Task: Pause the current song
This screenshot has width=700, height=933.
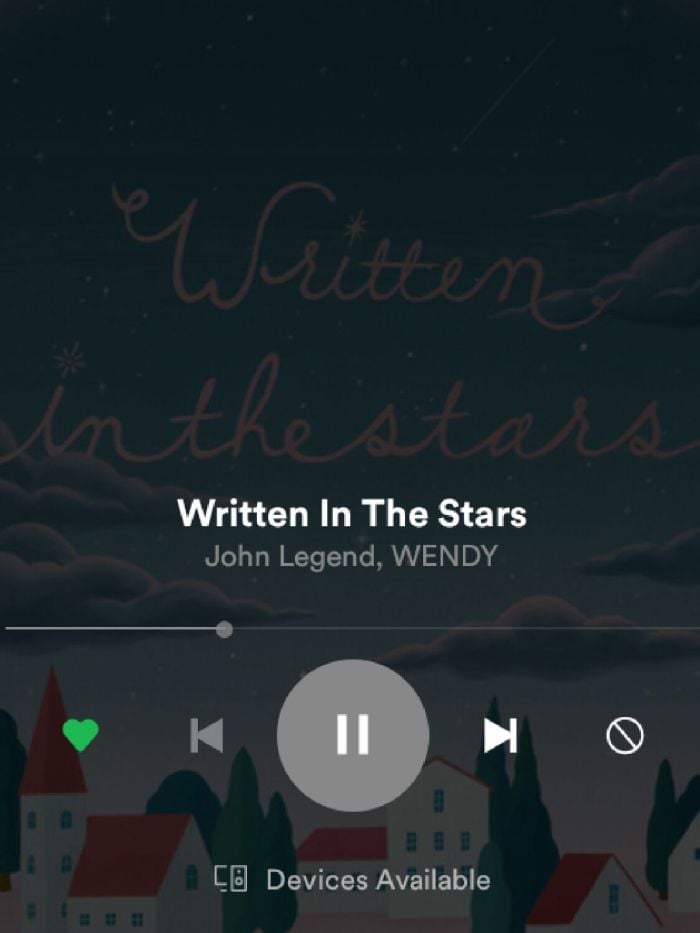Action: 352,735
